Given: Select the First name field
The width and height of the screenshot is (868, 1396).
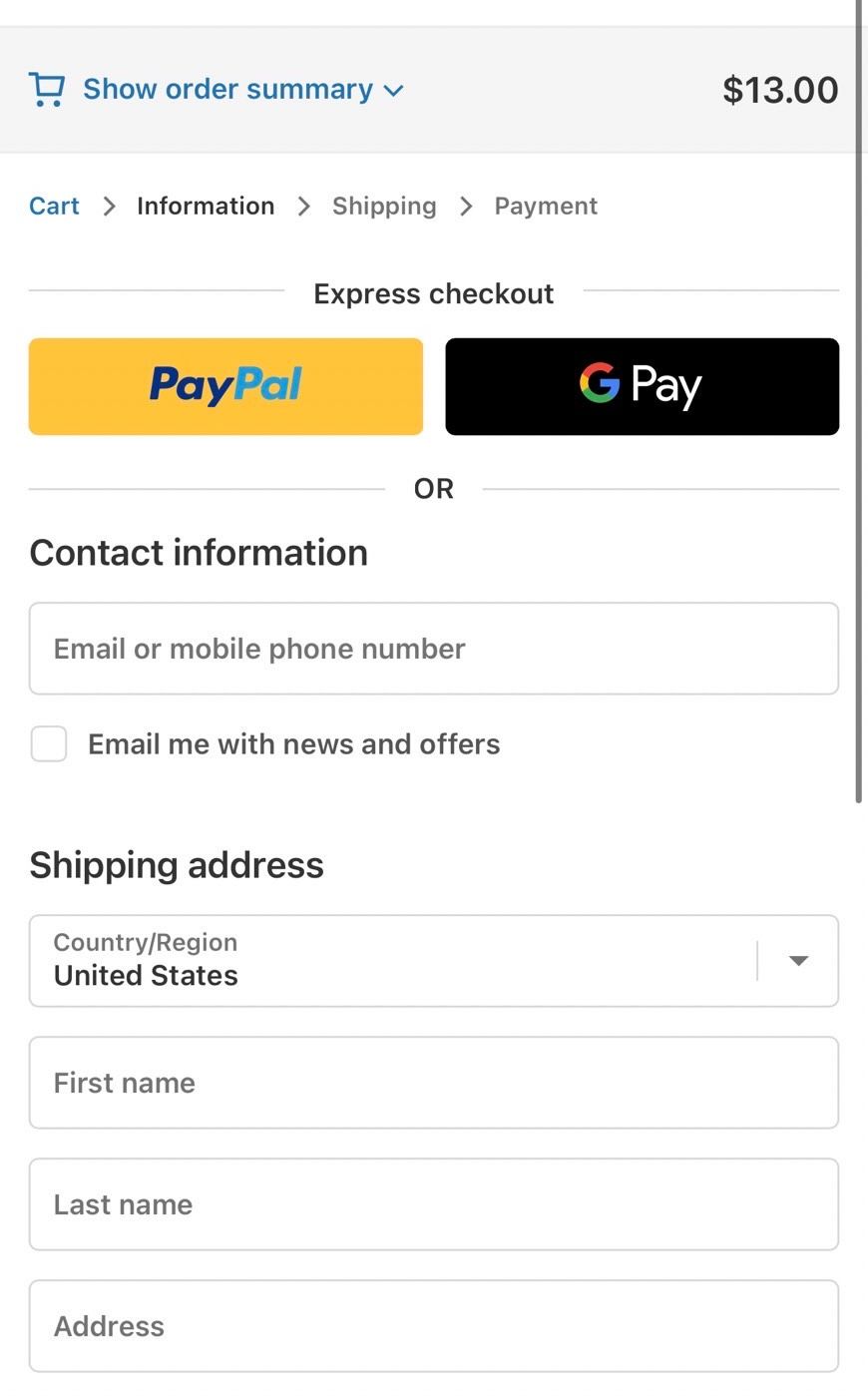Looking at the screenshot, I should point(433,1083).
